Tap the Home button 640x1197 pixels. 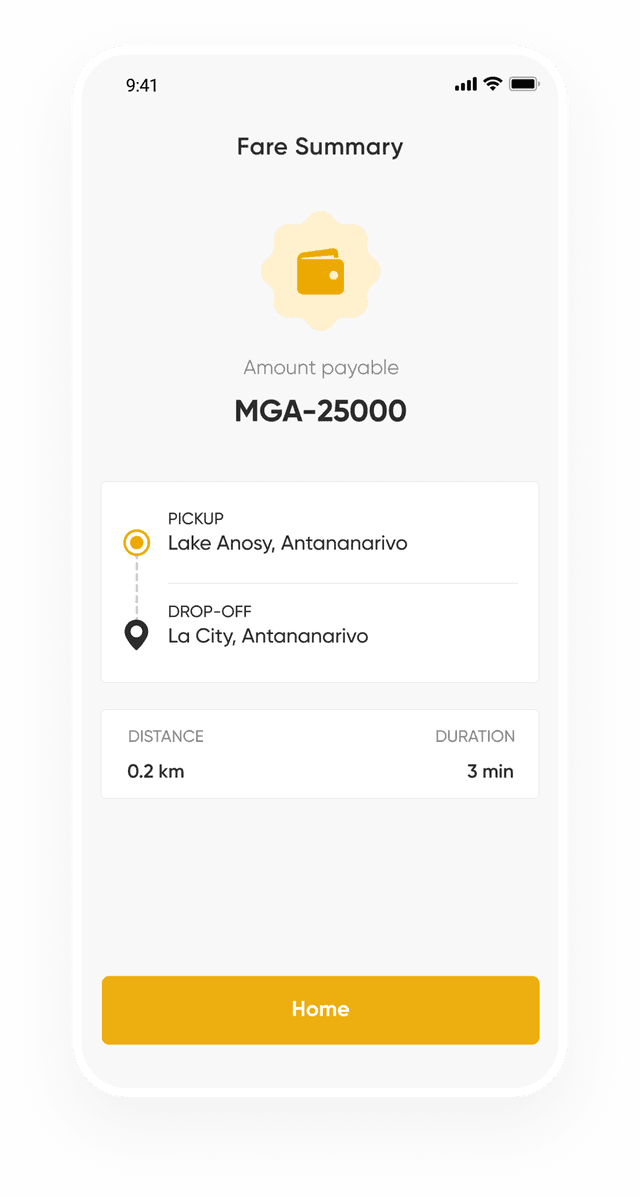pyautogui.click(x=320, y=1009)
